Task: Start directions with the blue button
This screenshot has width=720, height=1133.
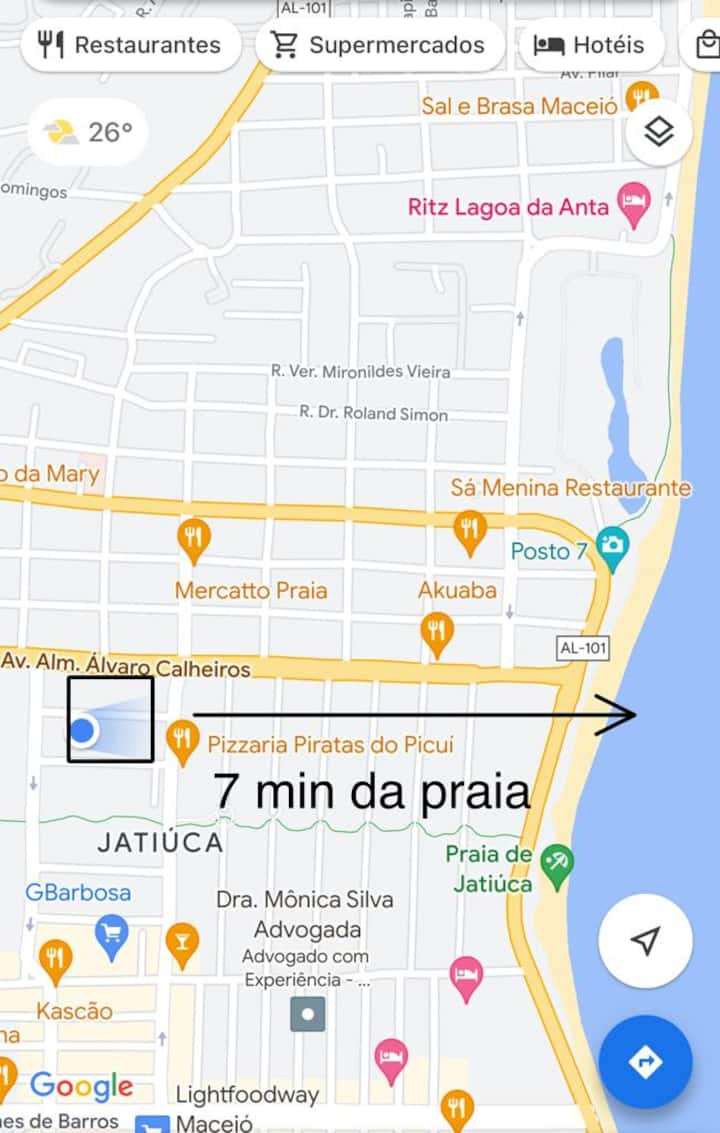Action: tap(646, 1061)
